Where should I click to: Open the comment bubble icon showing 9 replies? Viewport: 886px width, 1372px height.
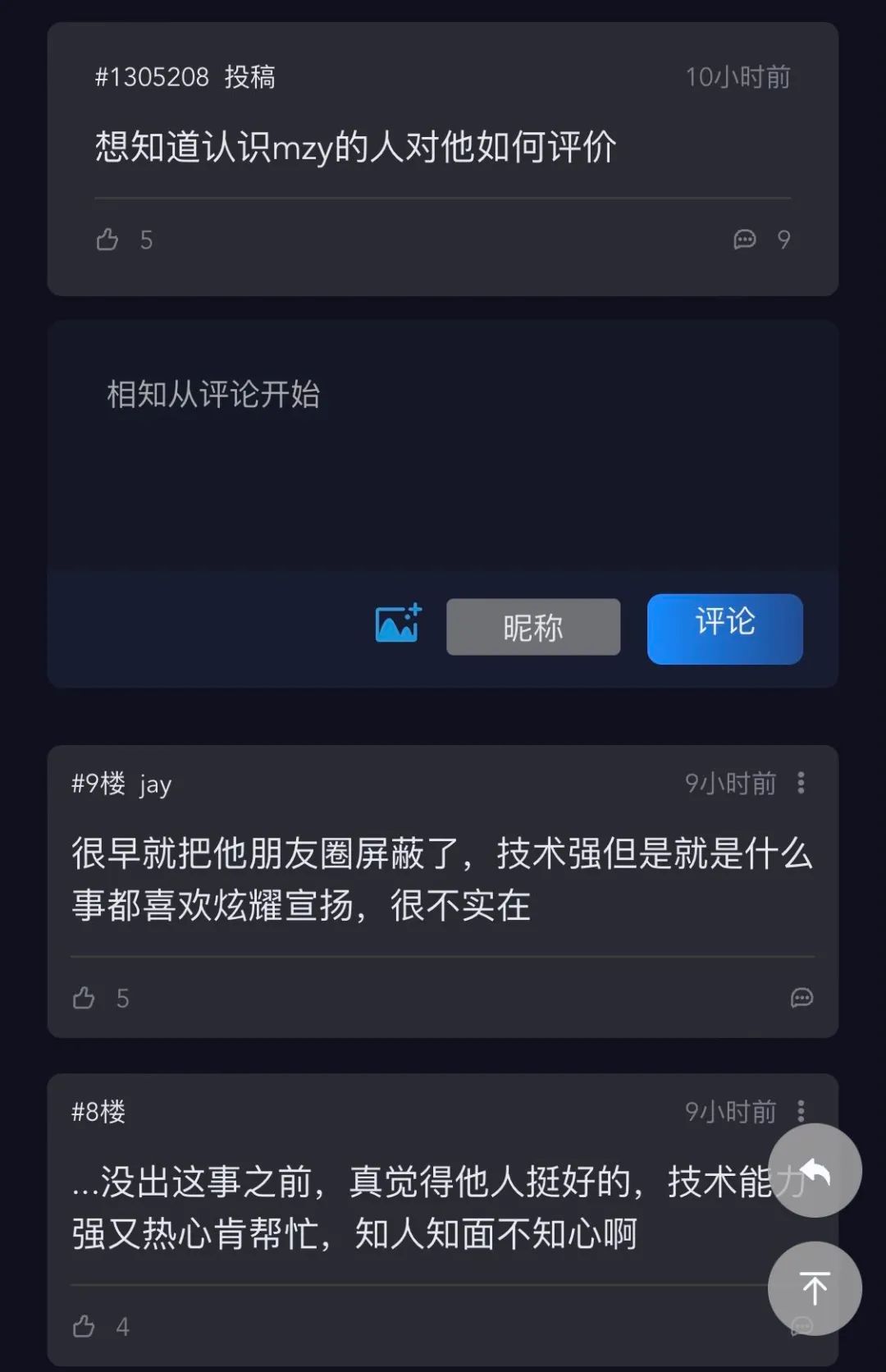click(x=745, y=240)
